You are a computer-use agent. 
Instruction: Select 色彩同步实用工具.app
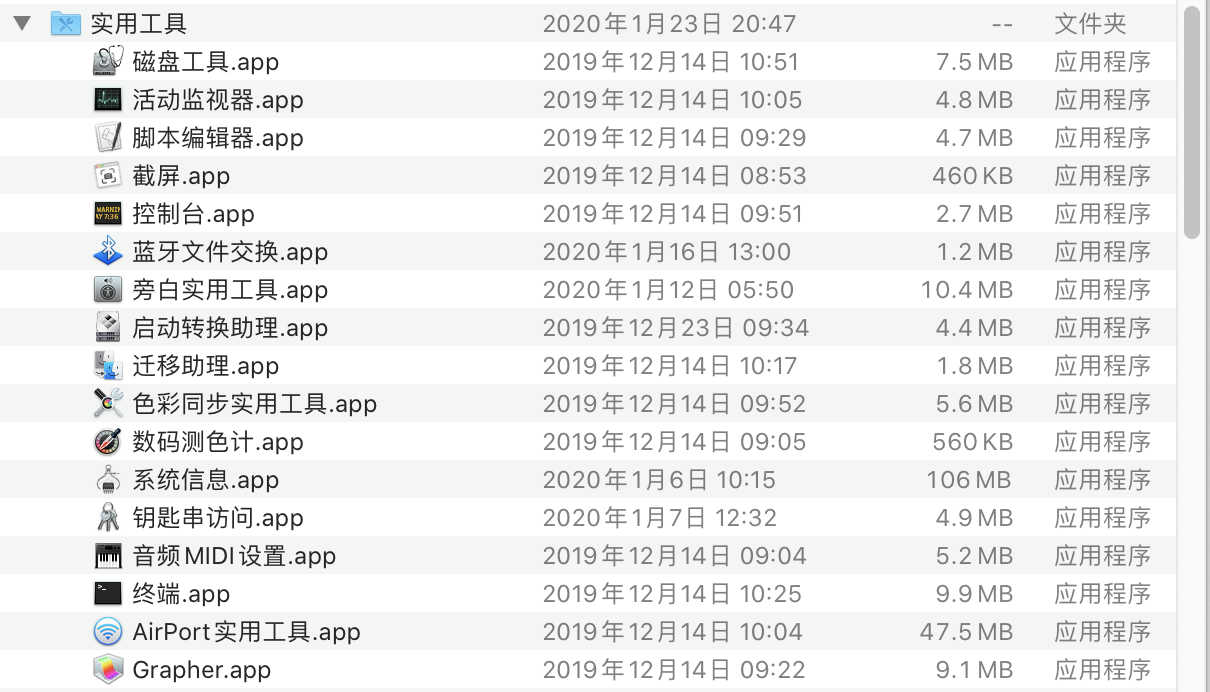tap(254, 404)
